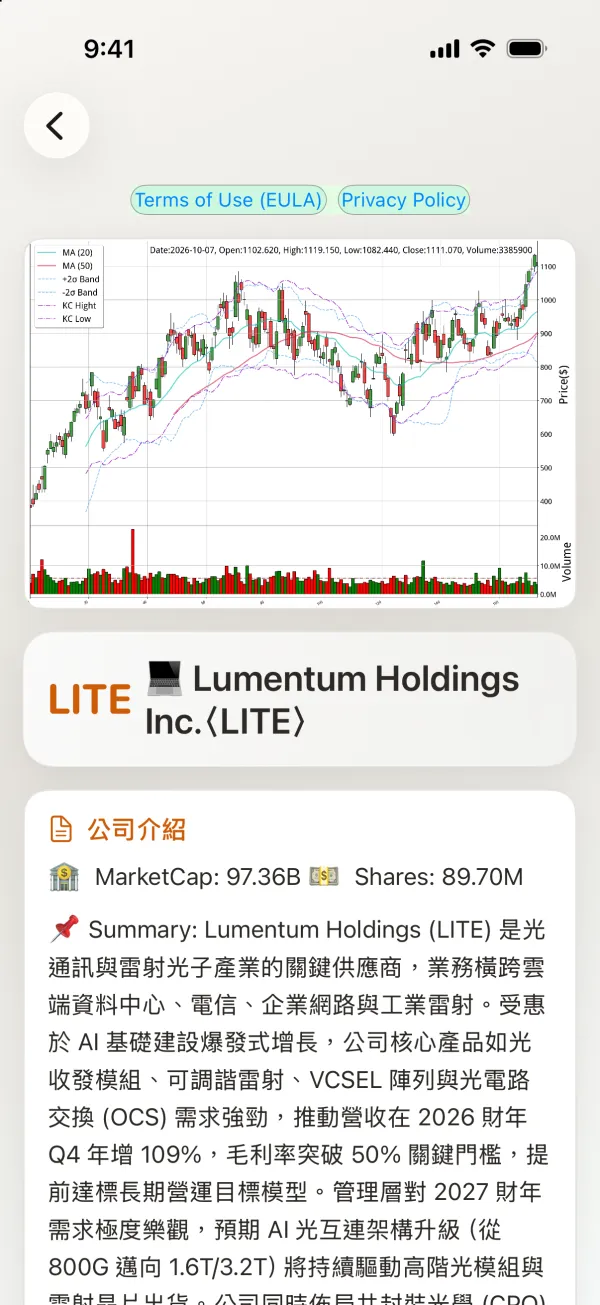The width and height of the screenshot is (600, 1305).
Task: Open the LITE price chart image
Action: point(300,423)
